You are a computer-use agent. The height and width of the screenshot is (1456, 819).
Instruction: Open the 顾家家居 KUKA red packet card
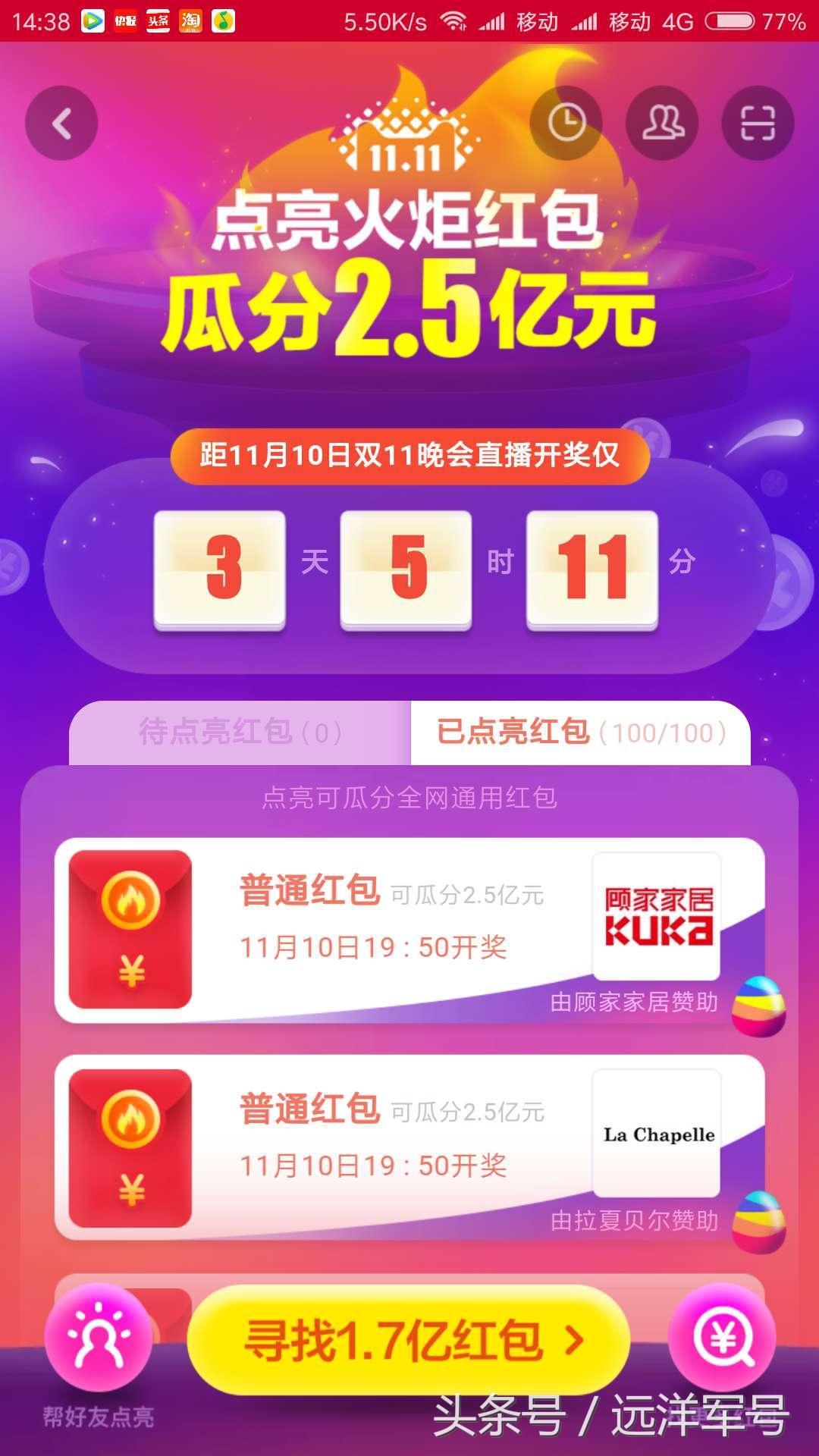click(409, 930)
